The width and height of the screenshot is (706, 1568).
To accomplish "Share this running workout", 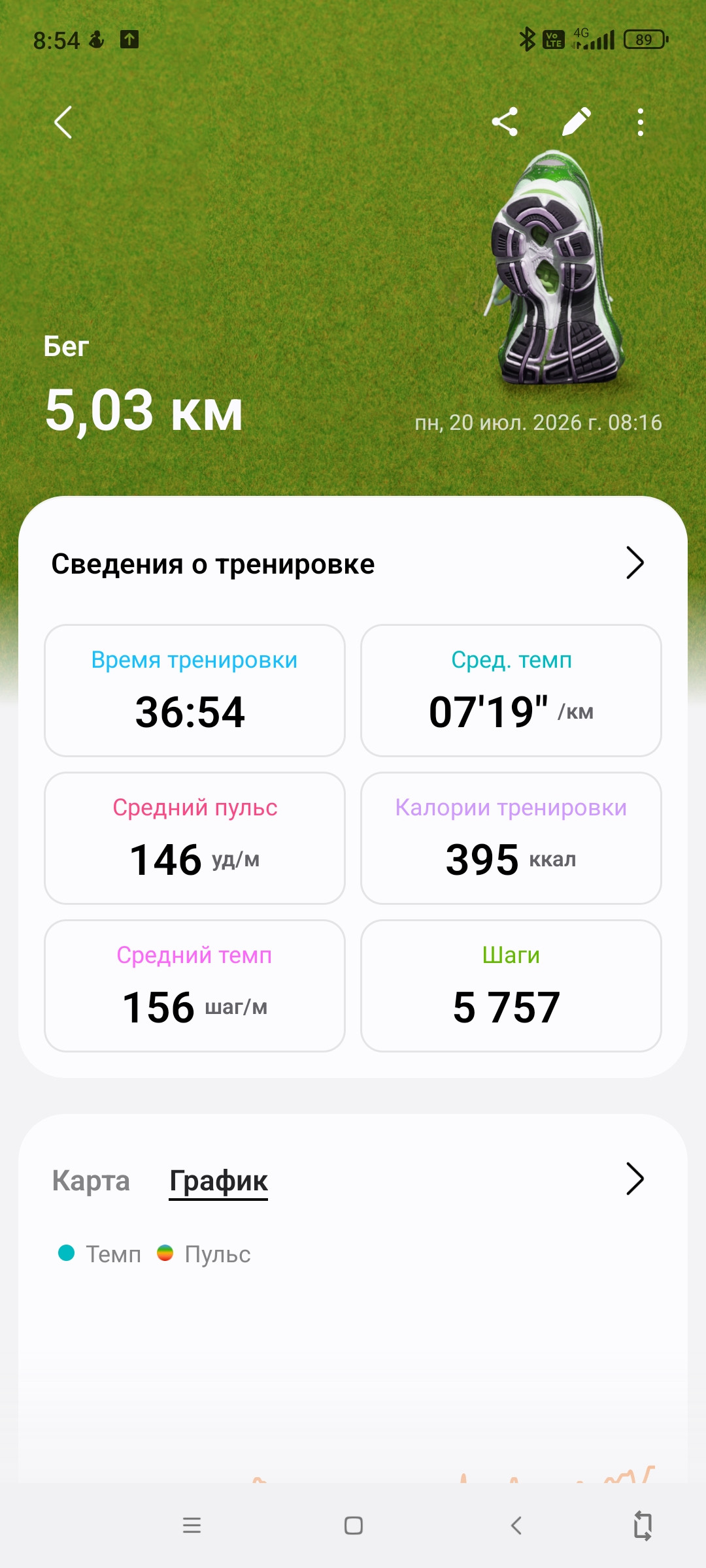I will 505,122.
